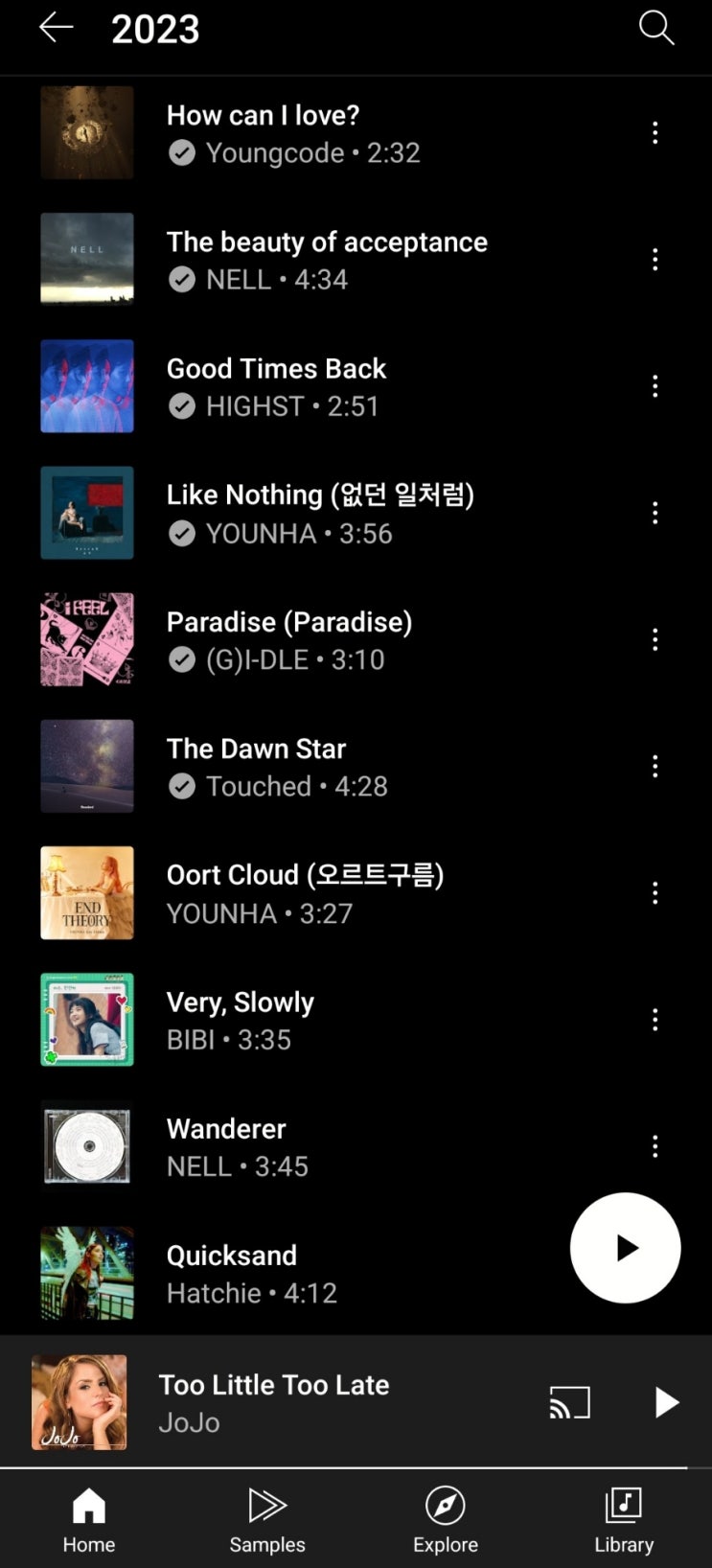Go back using the top arrow

point(56,28)
